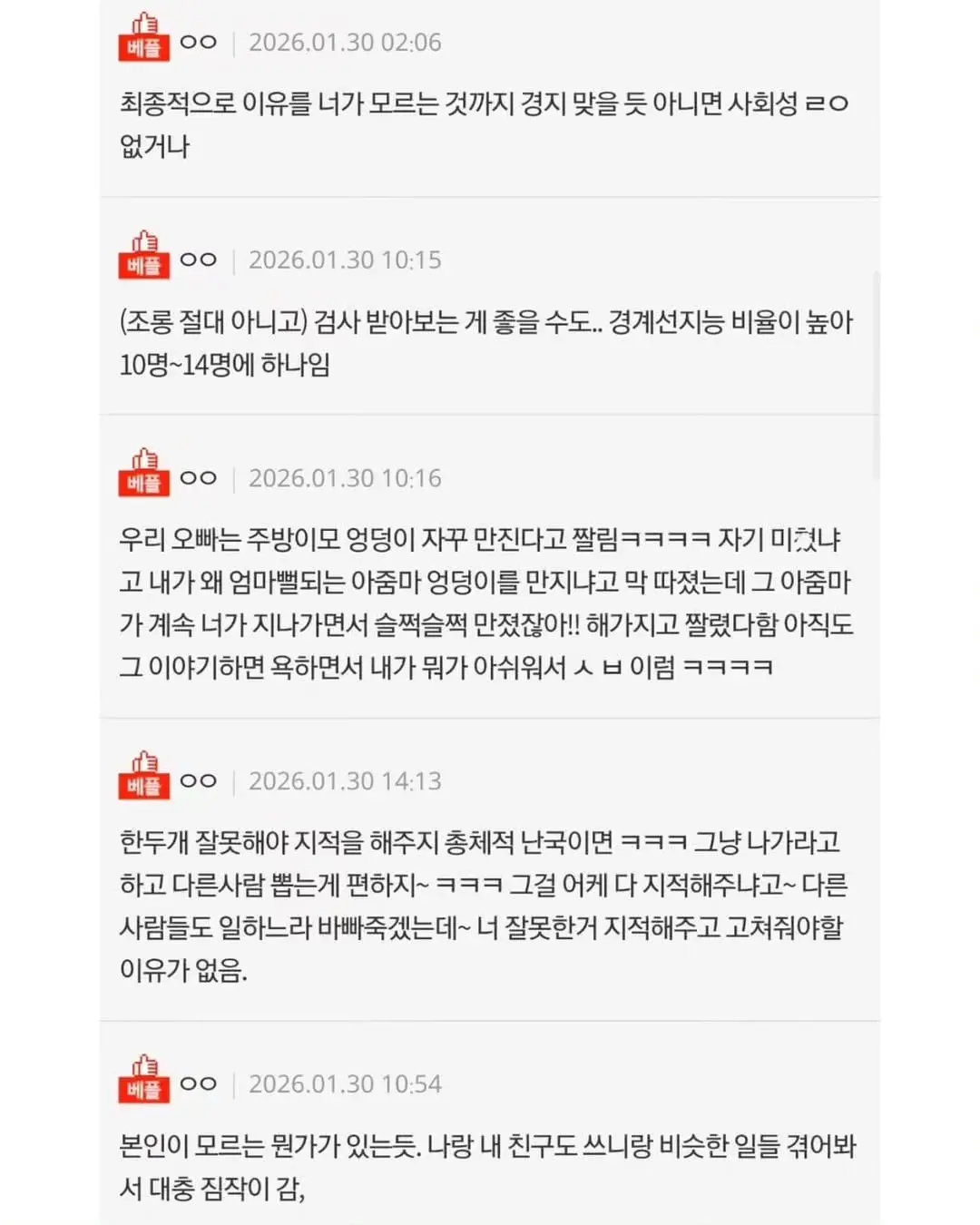980x1225 pixels.
Task: Click the timestamp 2026.01.30 10:16
Action: point(345,478)
